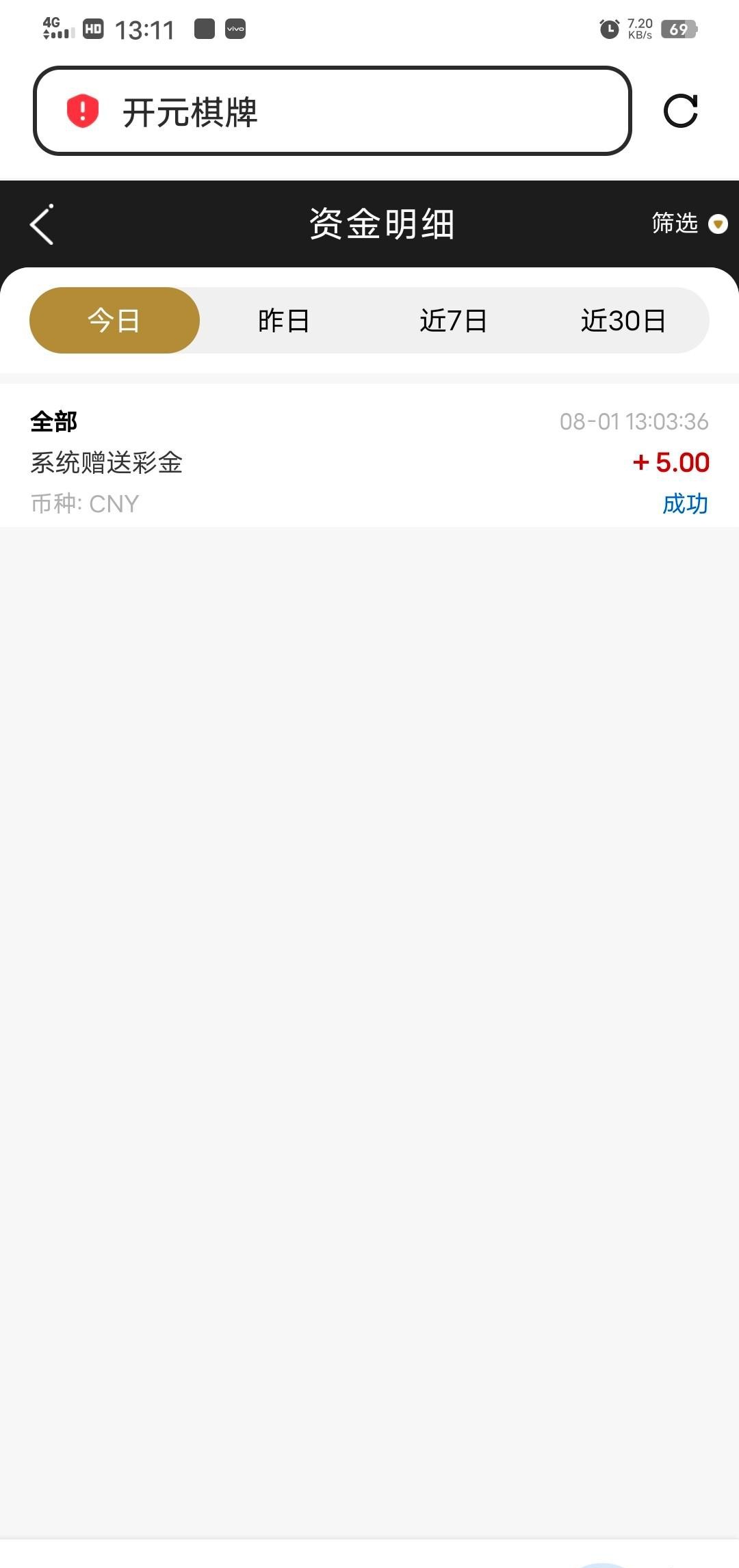This screenshot has height=1568, width=739.
Task: Tap the red security warning shield
Action: 83,111
